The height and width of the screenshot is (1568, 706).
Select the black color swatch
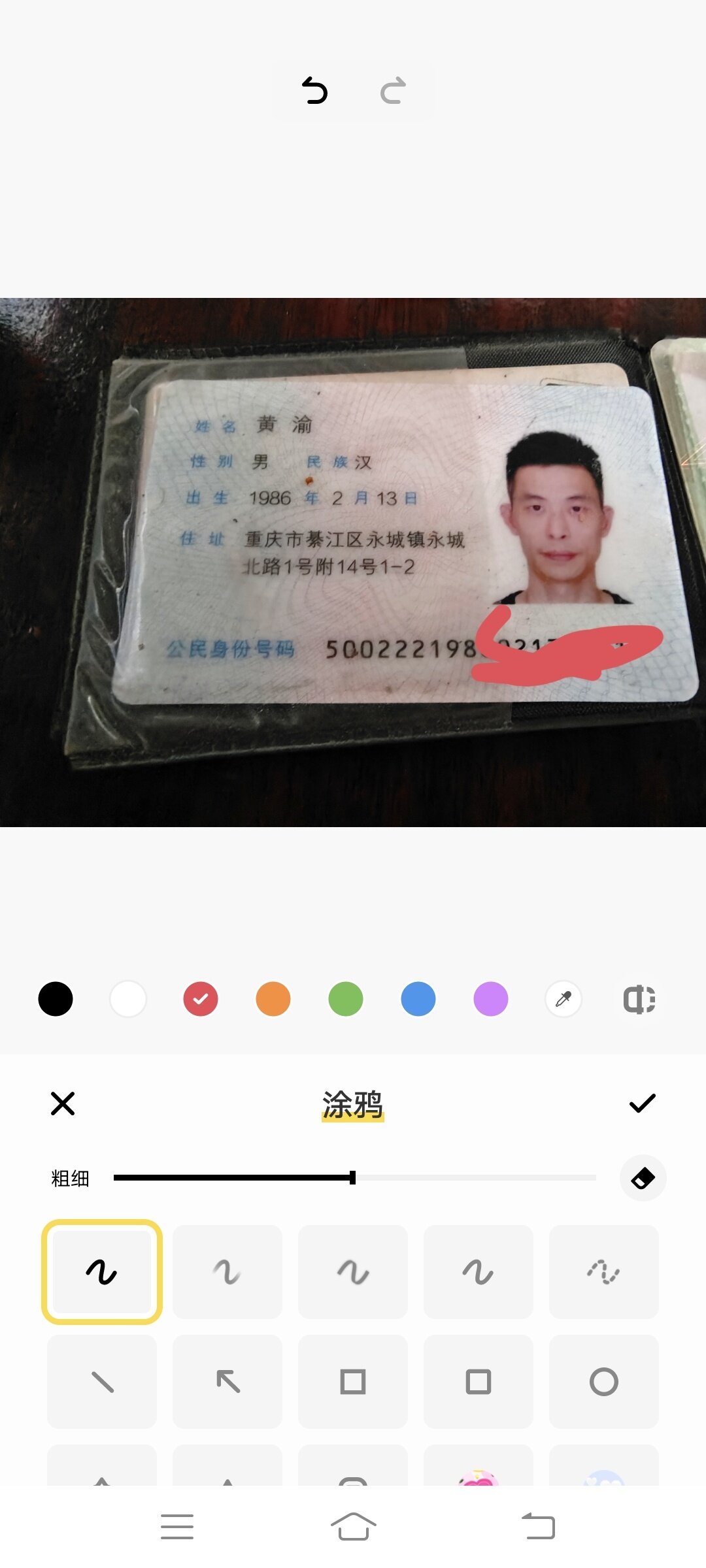56,999
